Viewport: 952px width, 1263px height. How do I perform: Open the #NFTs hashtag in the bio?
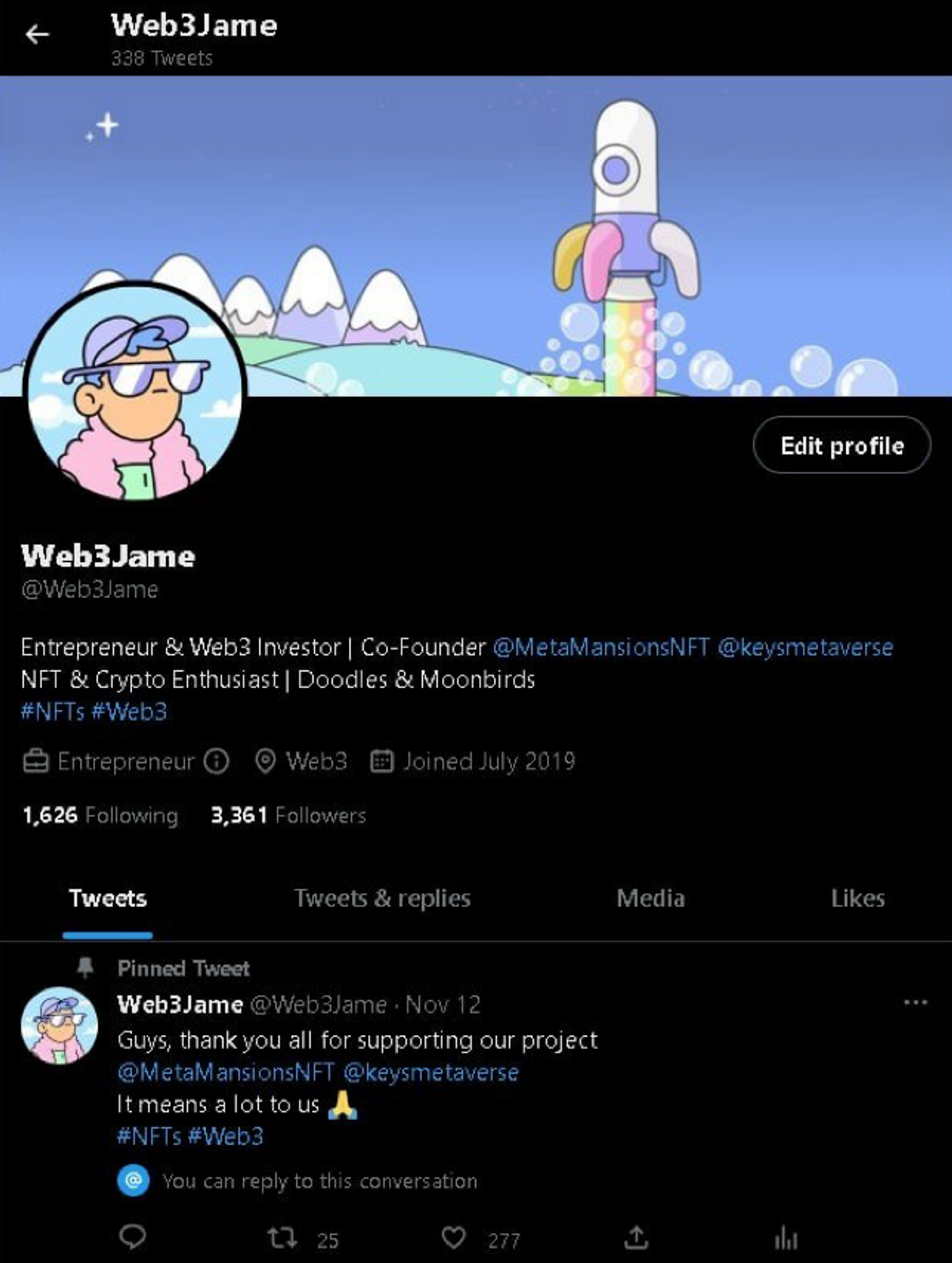coord(52,712)
